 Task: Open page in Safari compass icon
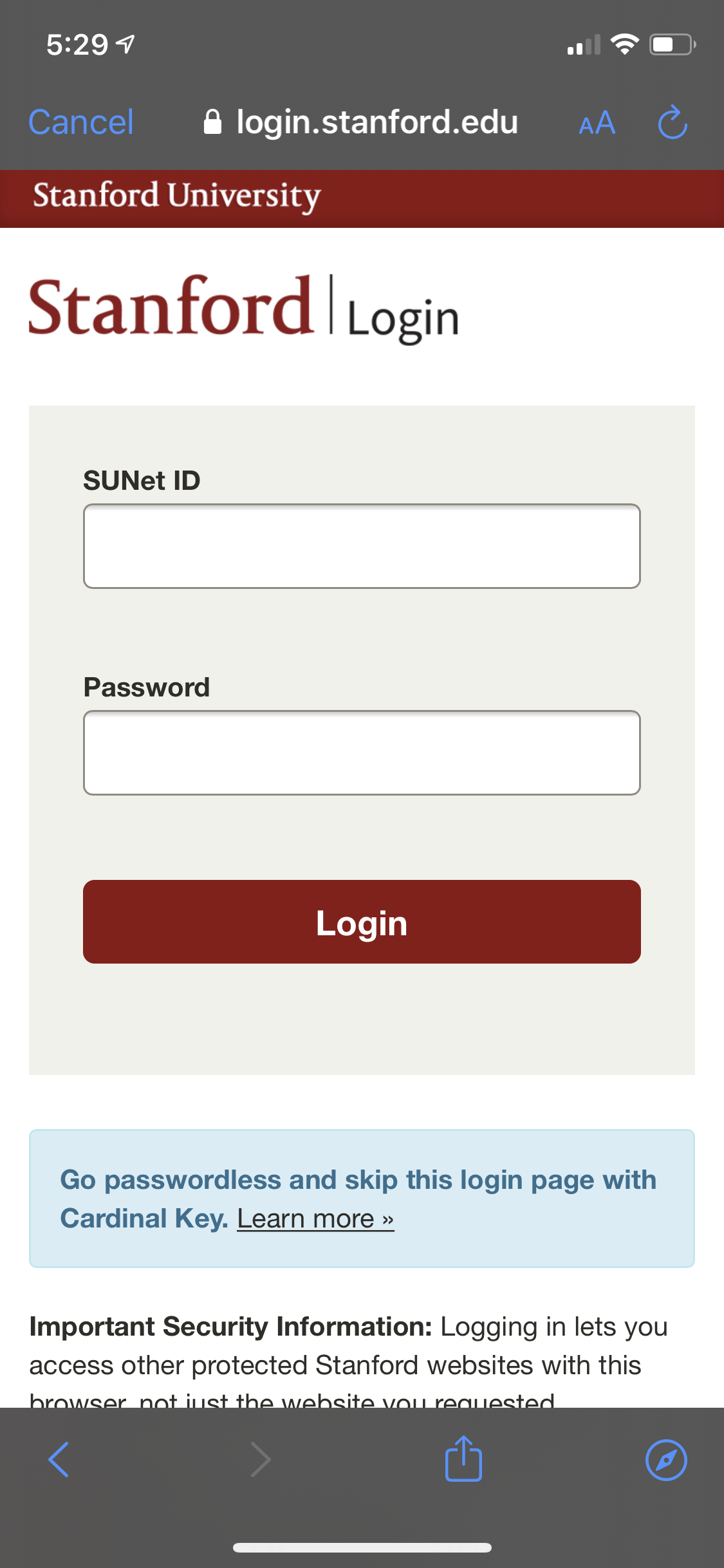tap(666, 1460)
